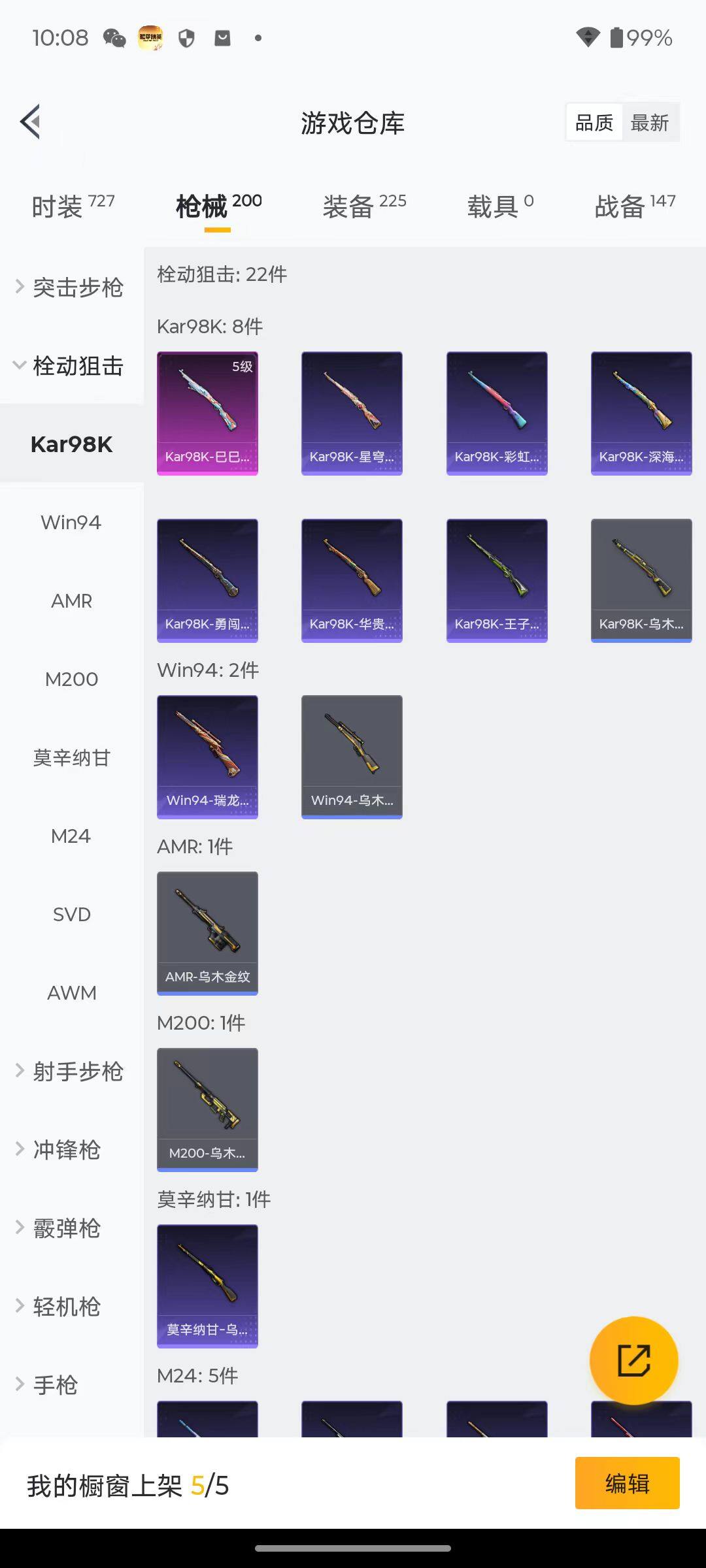This screenshot has height=1568, width=706.
Task: Sort by 最新
Action: [x=649, y=123]
